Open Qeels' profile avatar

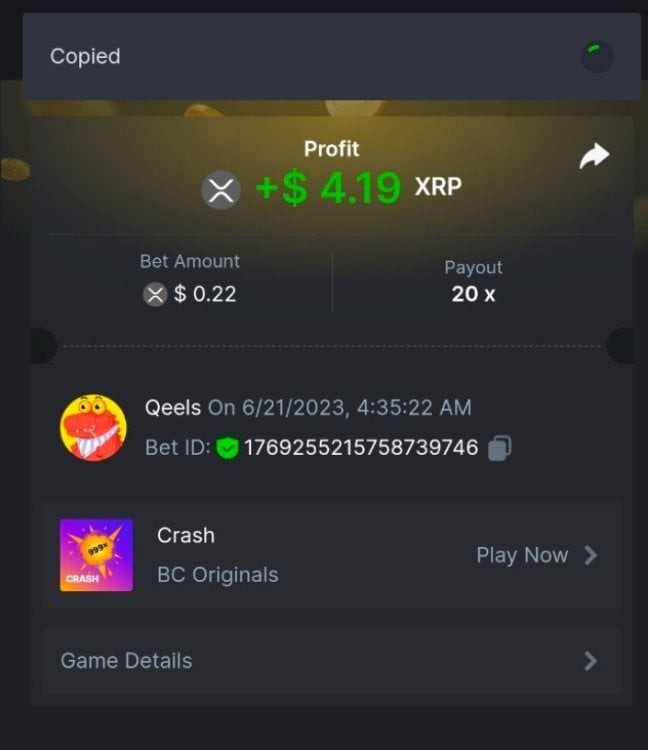point(93,427)
